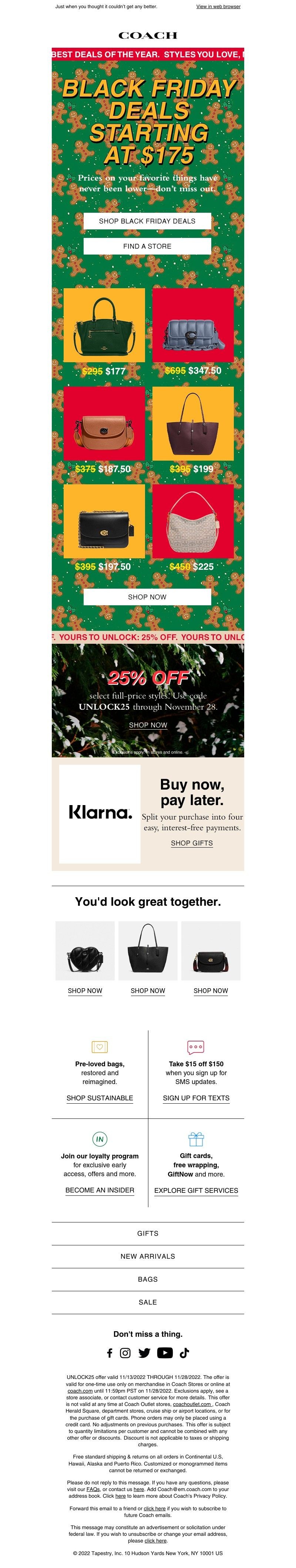This screenshot has height=1568, width=296.
Task: Tap the Find a Store button
Action: [147, 246]
